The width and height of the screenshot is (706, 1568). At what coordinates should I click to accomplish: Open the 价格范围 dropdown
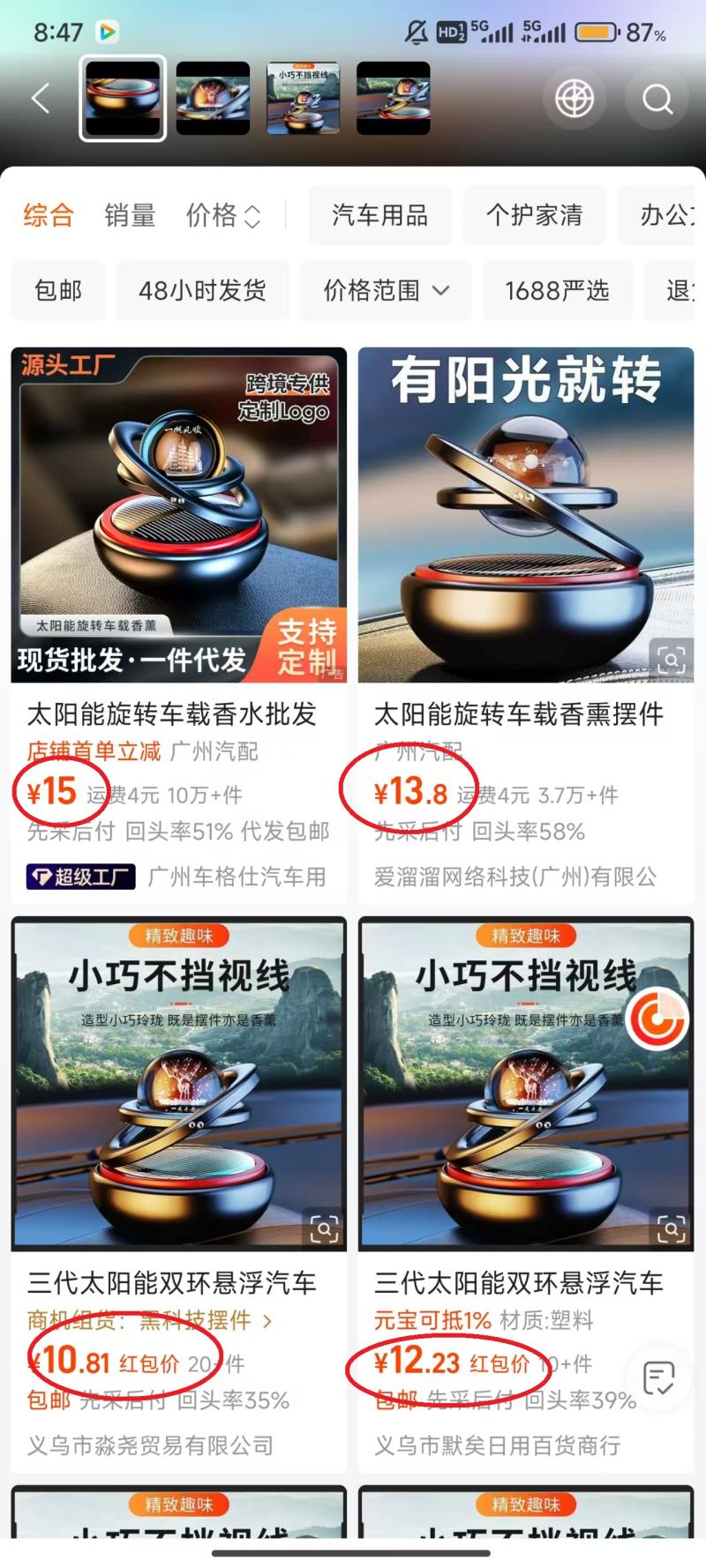click(385, 291)
